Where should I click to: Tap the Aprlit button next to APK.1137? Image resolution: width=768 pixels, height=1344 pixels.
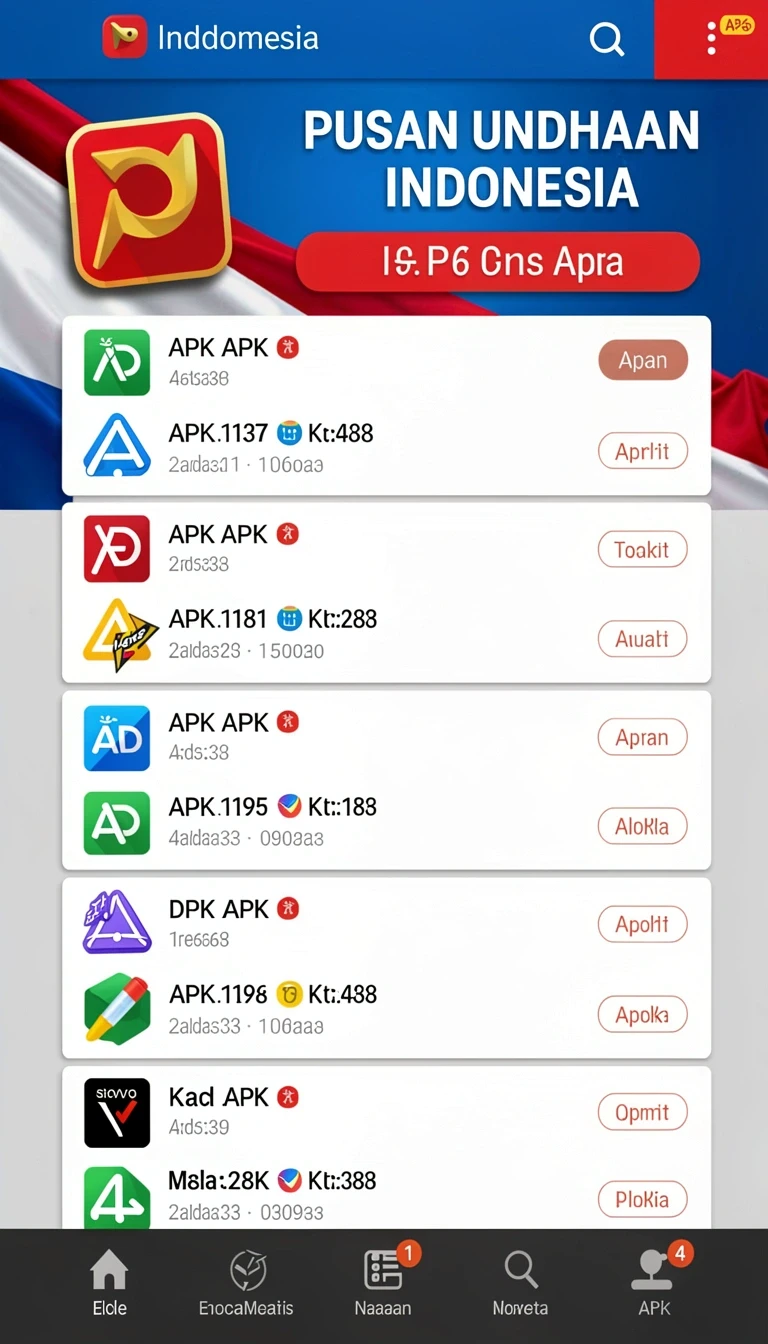pos(643,451)
